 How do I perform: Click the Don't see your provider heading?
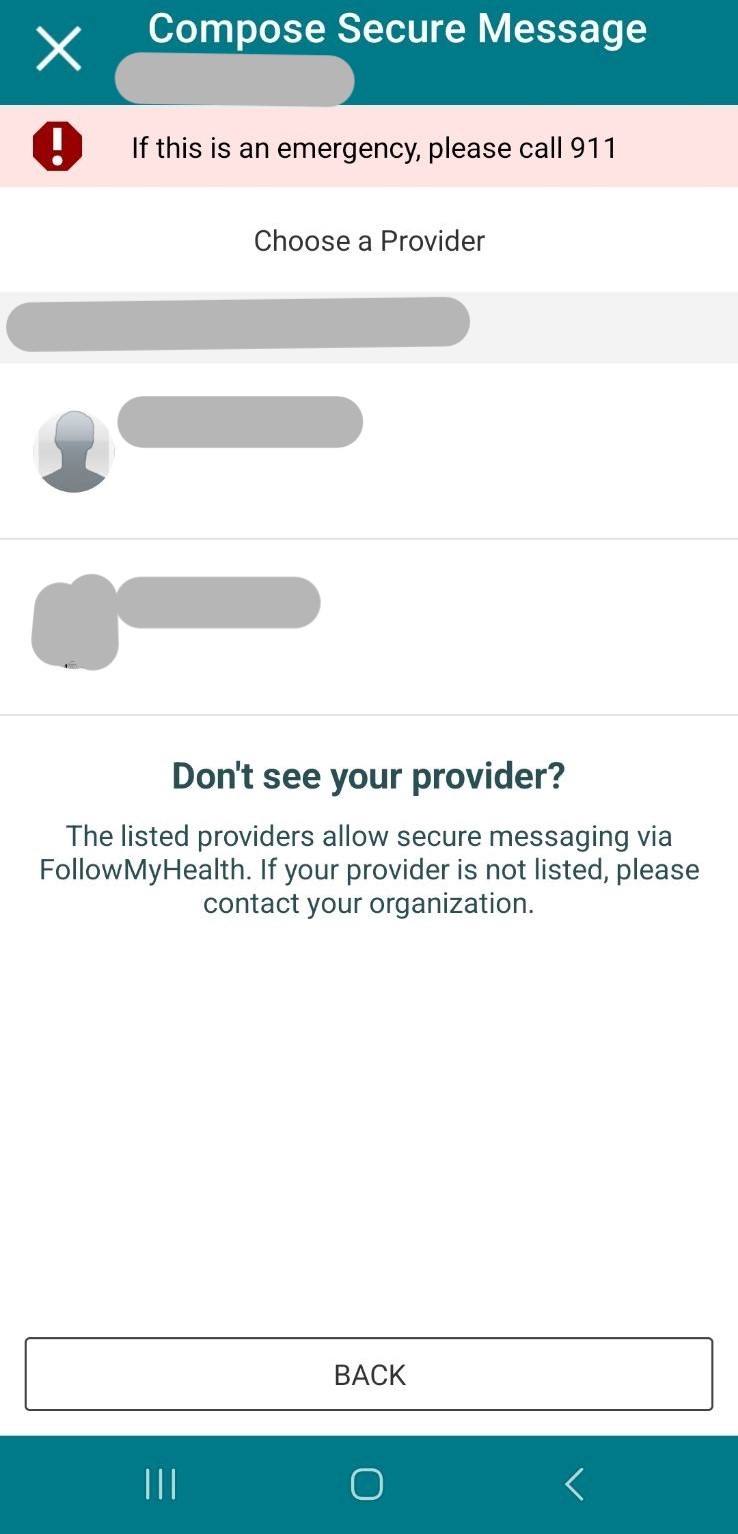[369, 775]
